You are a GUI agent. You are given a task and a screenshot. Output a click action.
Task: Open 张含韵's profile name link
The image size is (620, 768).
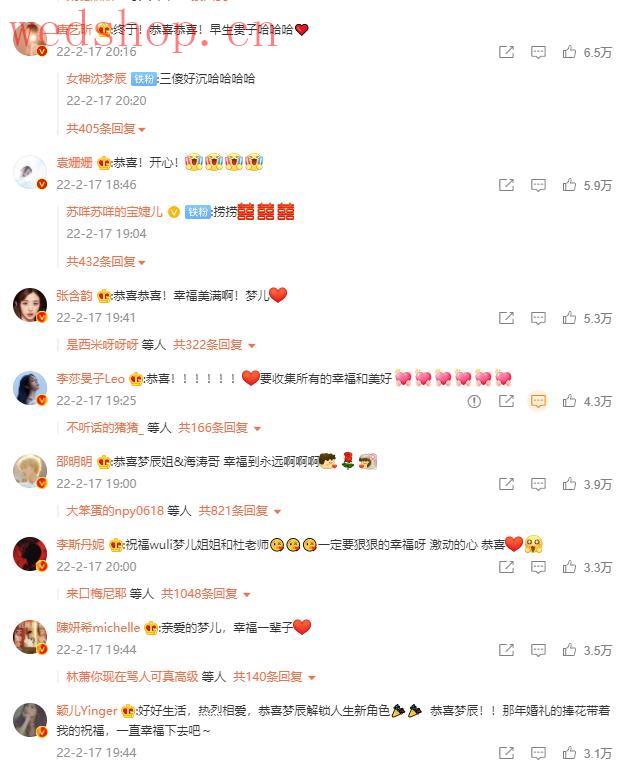coord(75,296)
